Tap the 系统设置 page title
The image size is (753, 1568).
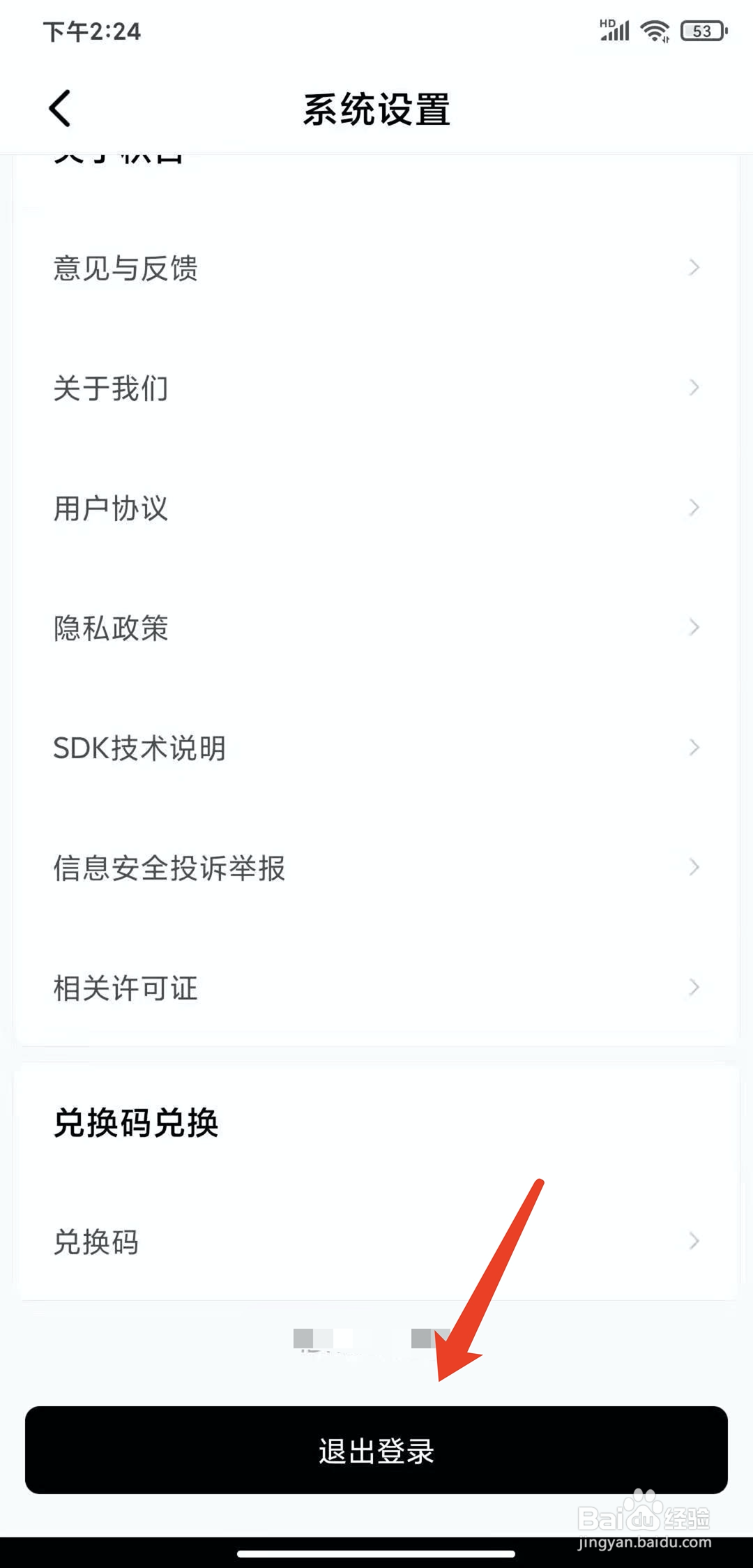point(376,110)
